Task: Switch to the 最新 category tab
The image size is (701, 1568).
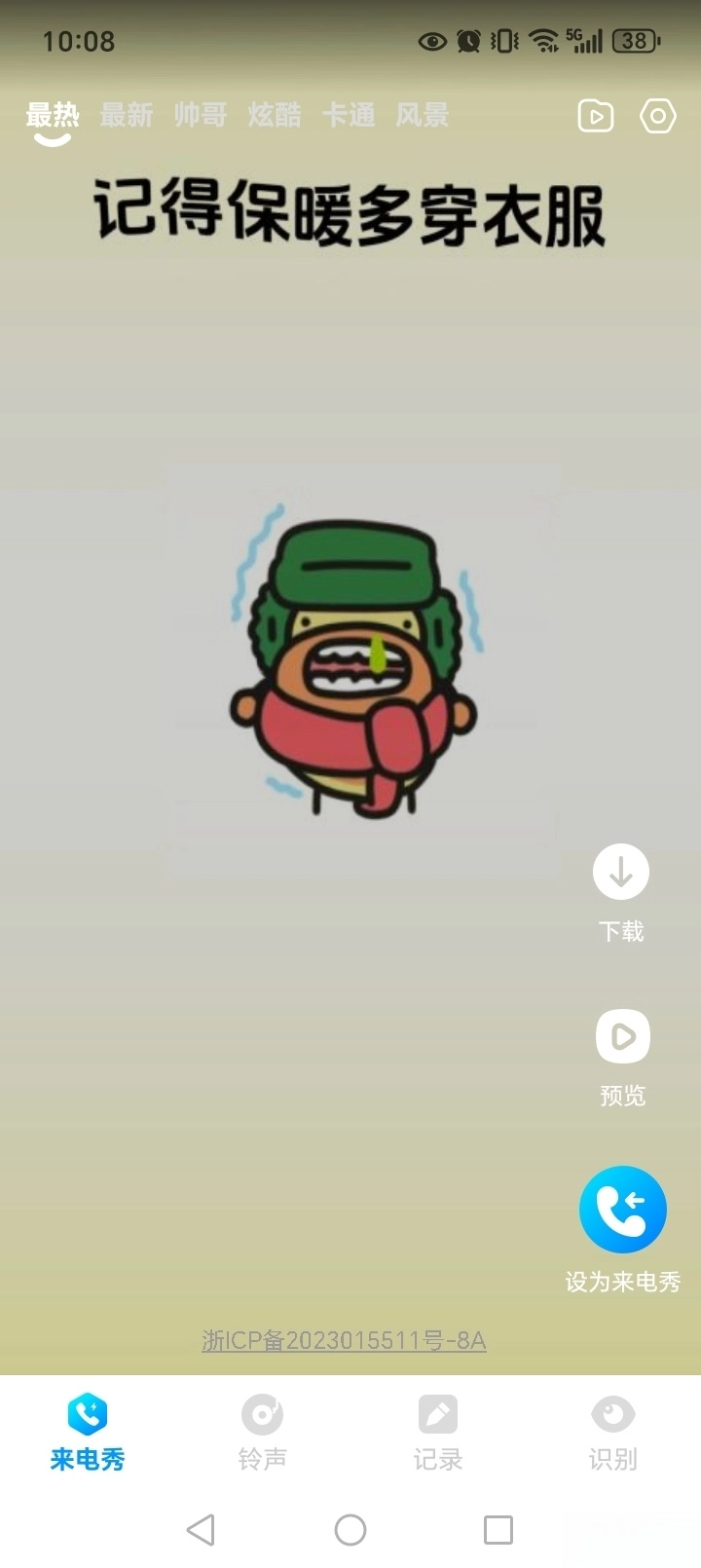Action: click(x=127, y=115)
